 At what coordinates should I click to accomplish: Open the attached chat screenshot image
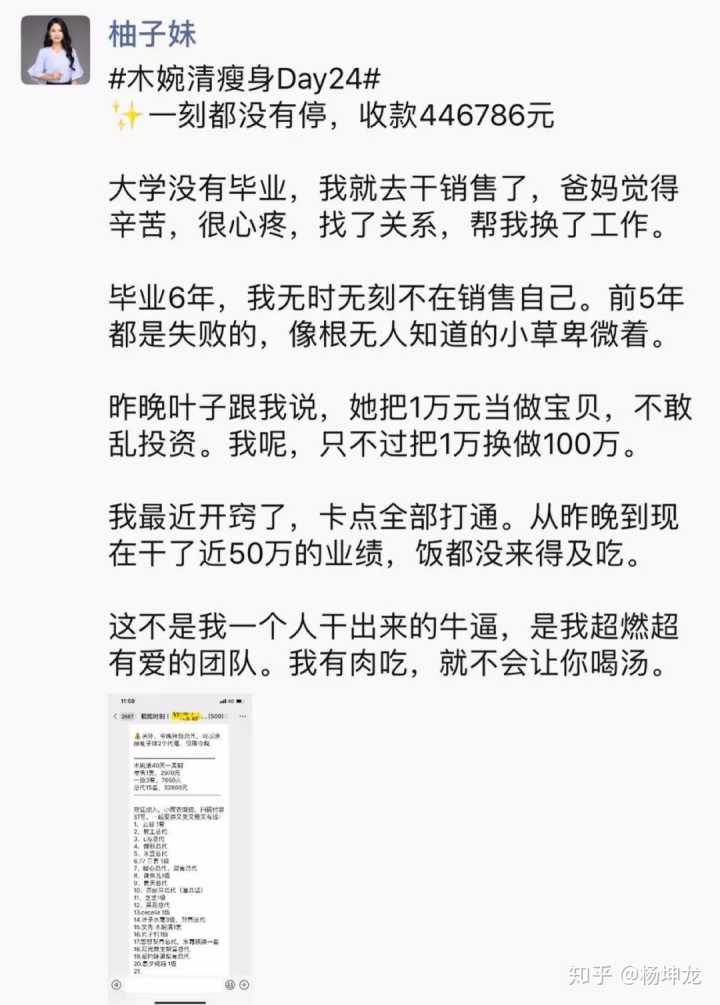click(180, 848)
